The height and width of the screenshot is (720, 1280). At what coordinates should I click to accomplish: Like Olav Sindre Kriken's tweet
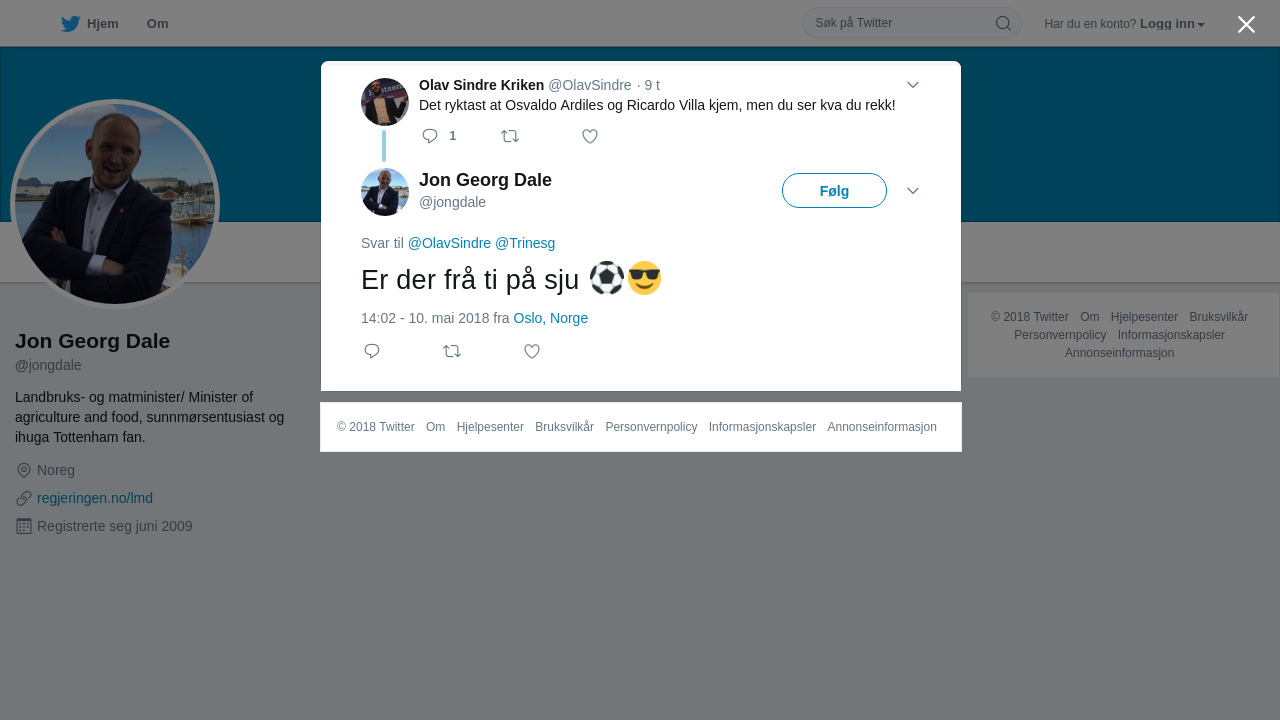pyautogui.click(x=590, y=136)
